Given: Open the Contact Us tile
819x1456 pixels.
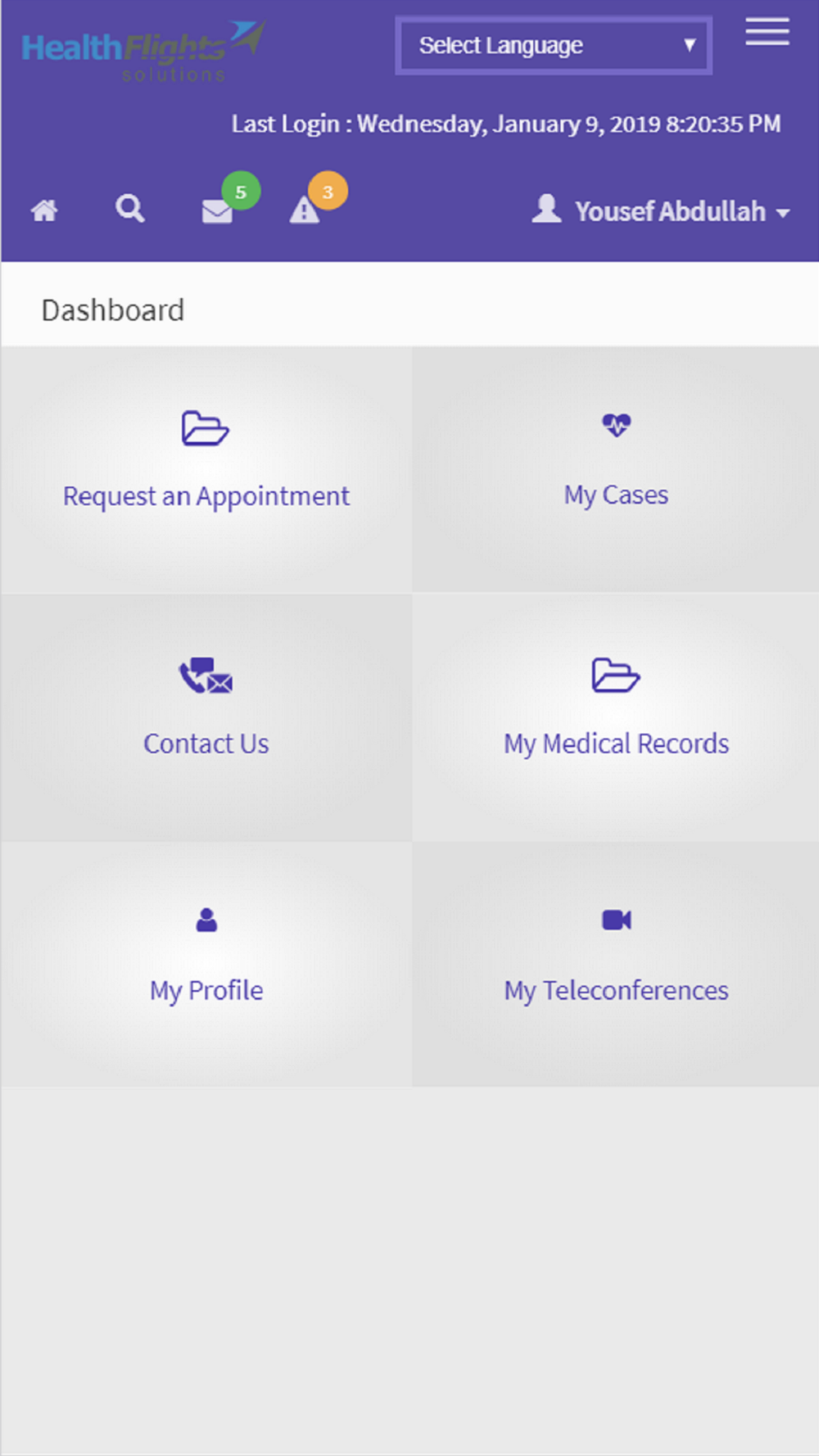Looking at the screenshot, I should (206, 717).
